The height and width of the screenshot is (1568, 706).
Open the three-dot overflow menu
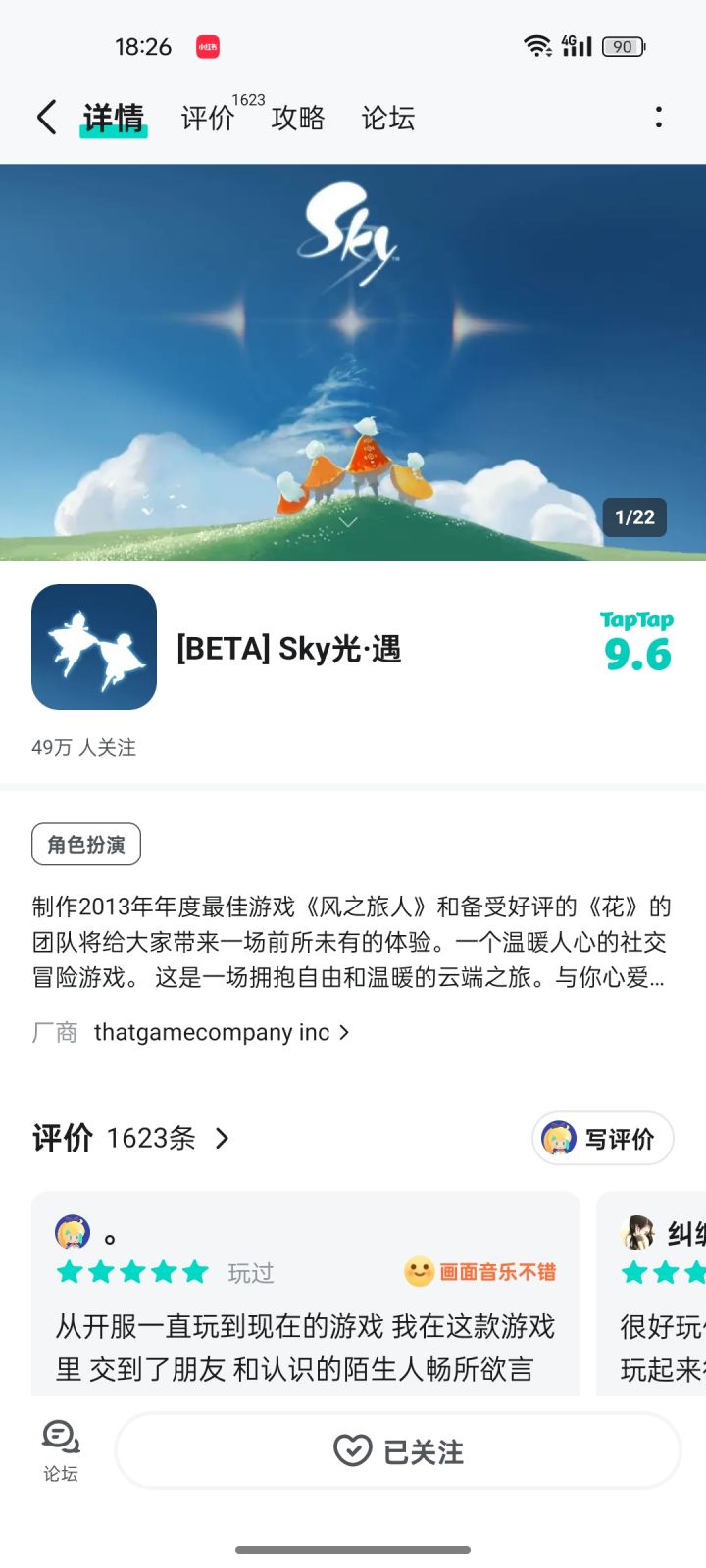(659, 117)
